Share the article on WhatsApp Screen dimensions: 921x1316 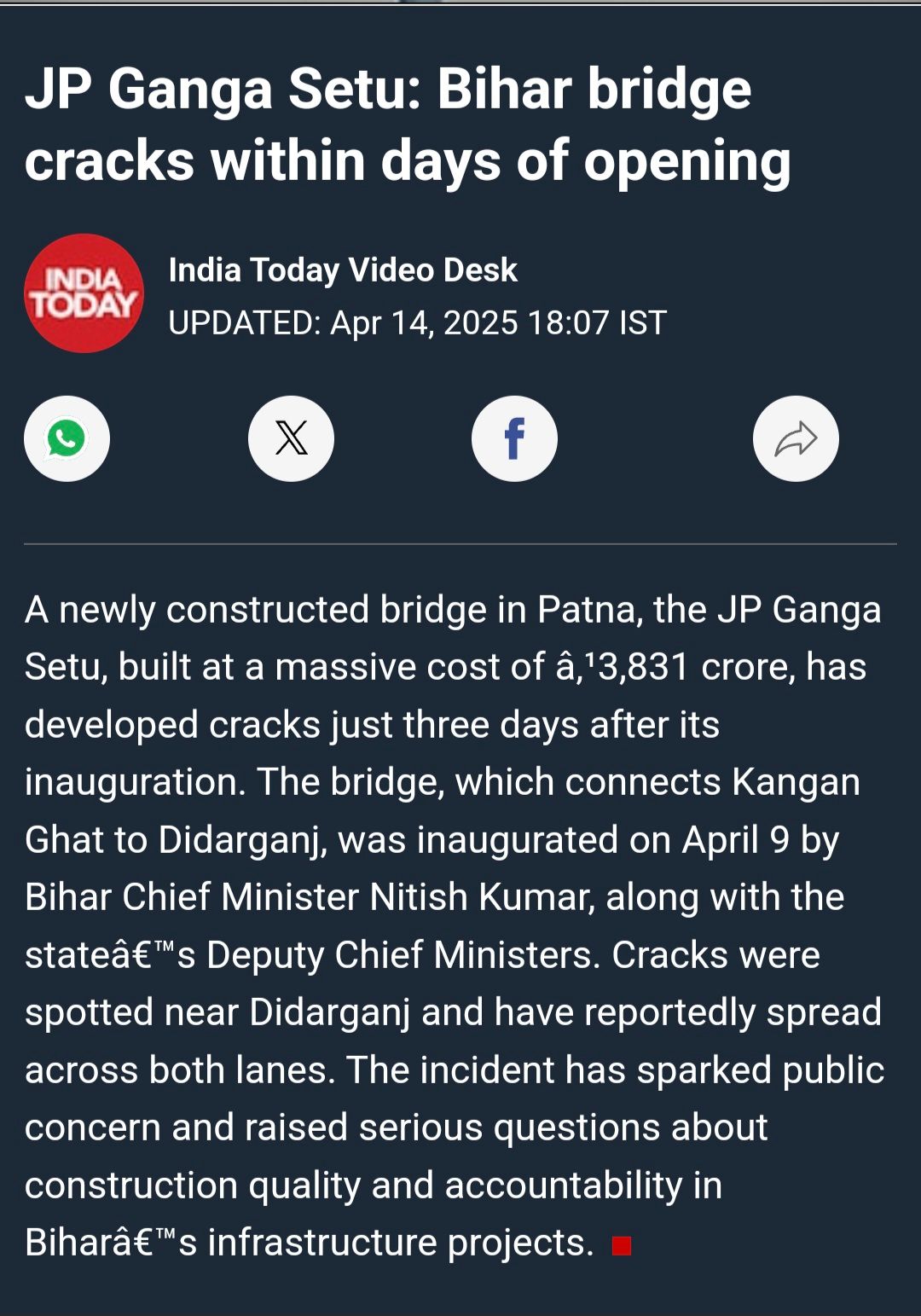click(x=67, y=438)
